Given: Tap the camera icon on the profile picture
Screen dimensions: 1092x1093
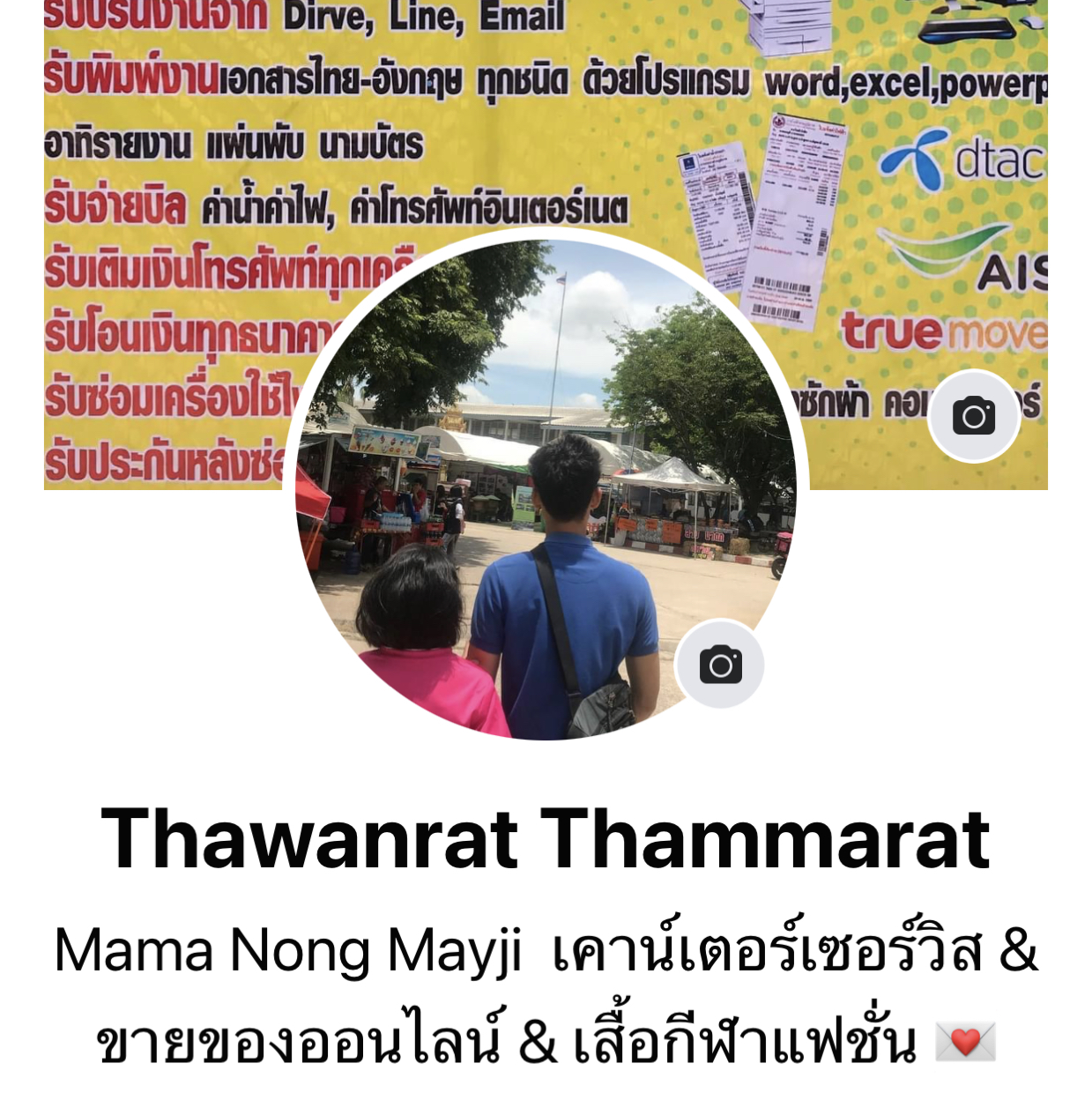Looking at the screenshot, I should tap(720, 665).
